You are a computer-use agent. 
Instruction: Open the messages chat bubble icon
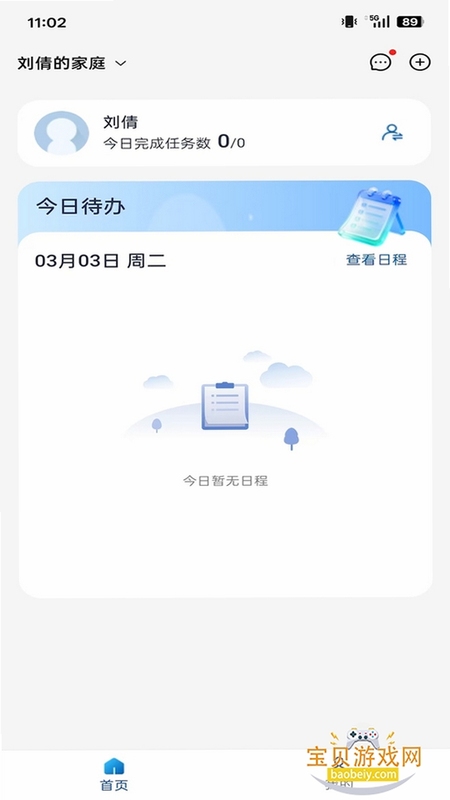[381, 62]
